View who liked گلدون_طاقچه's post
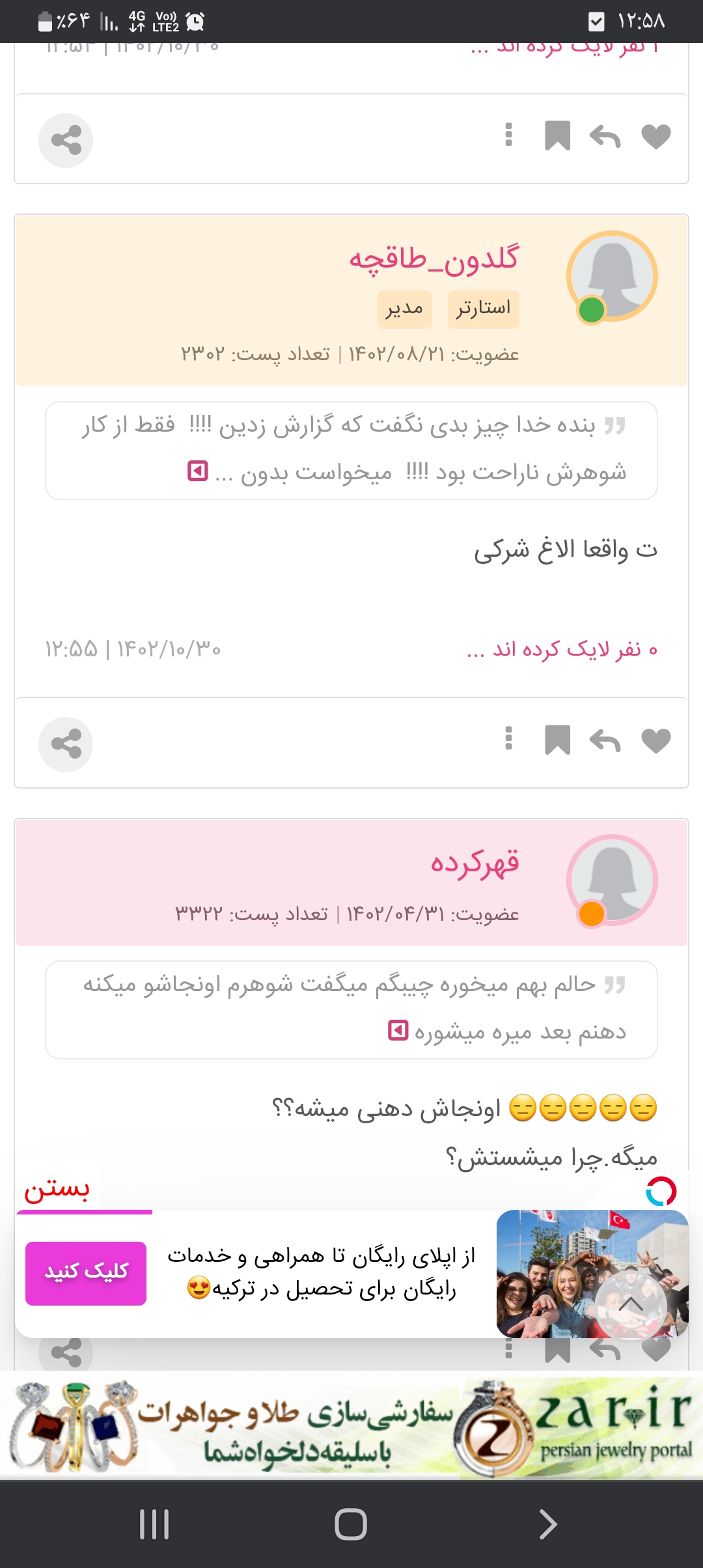Image resolution: width=703 pixels, height=1568 pixels. point(562,649)
